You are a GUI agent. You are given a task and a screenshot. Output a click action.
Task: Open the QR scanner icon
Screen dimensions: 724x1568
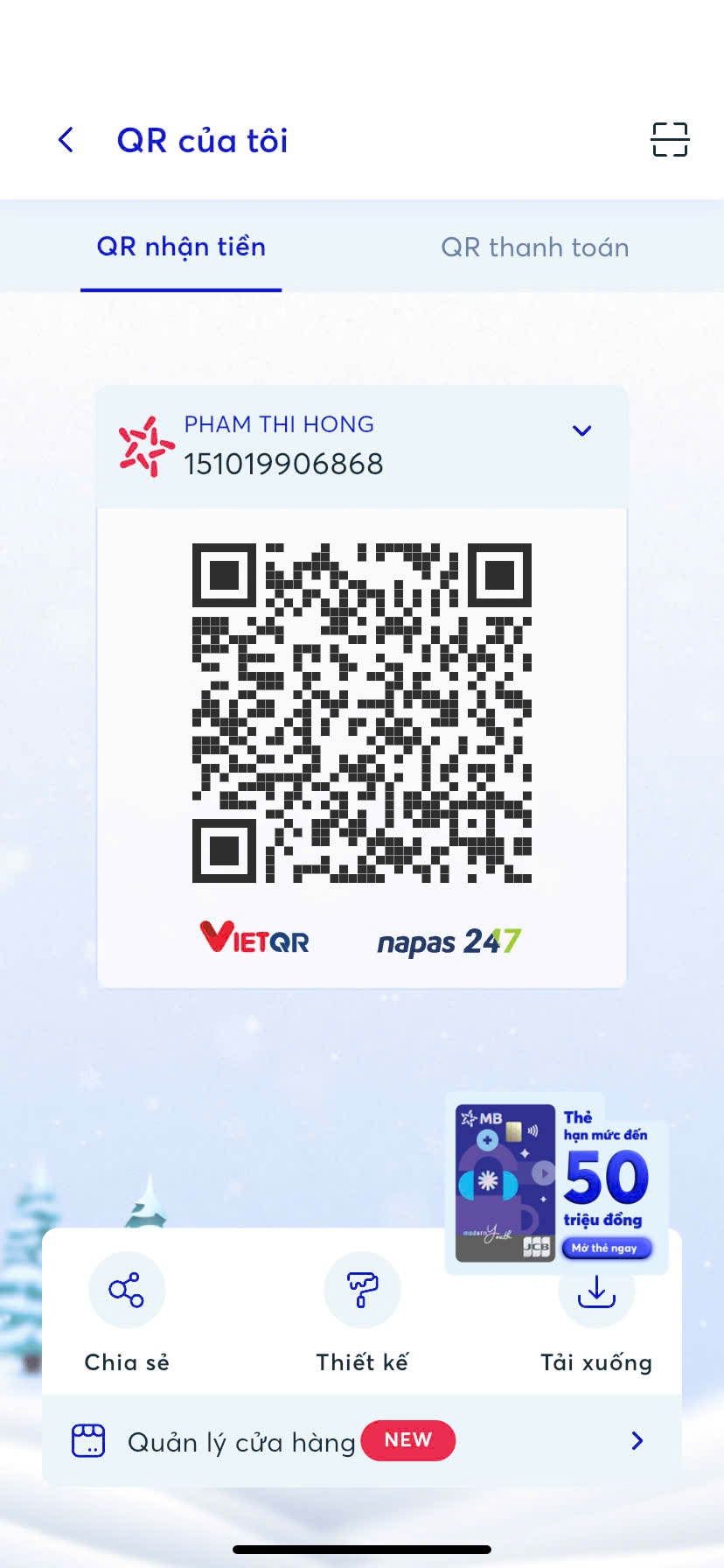[x=670, y=140]
